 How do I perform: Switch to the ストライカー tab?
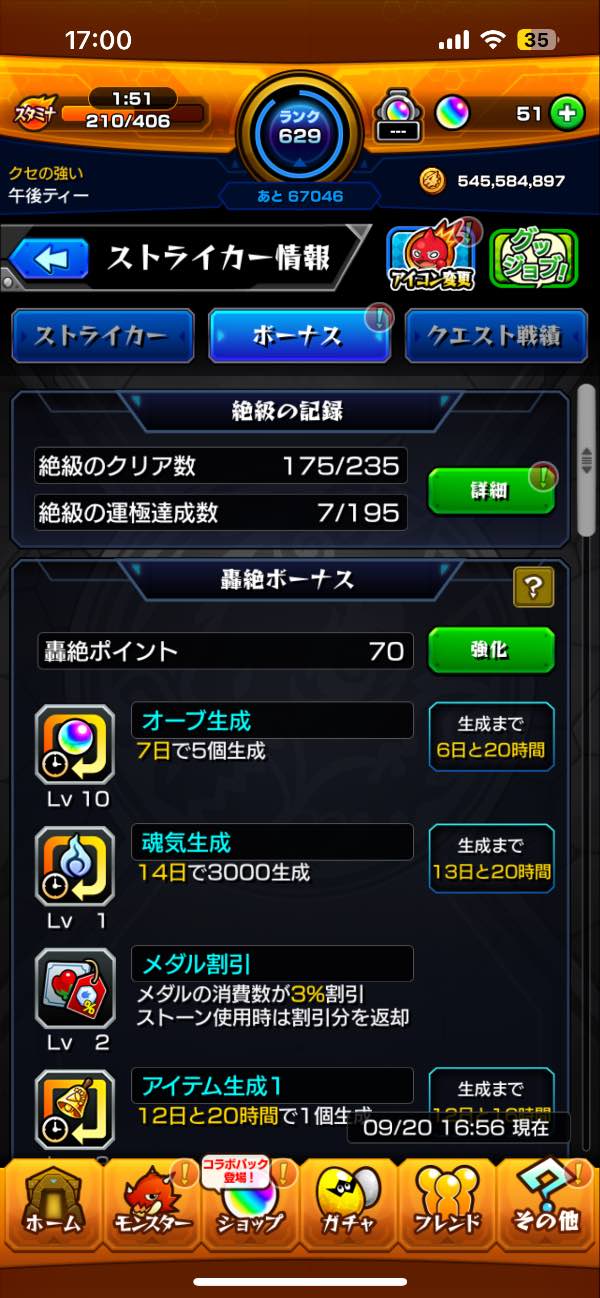102,336
